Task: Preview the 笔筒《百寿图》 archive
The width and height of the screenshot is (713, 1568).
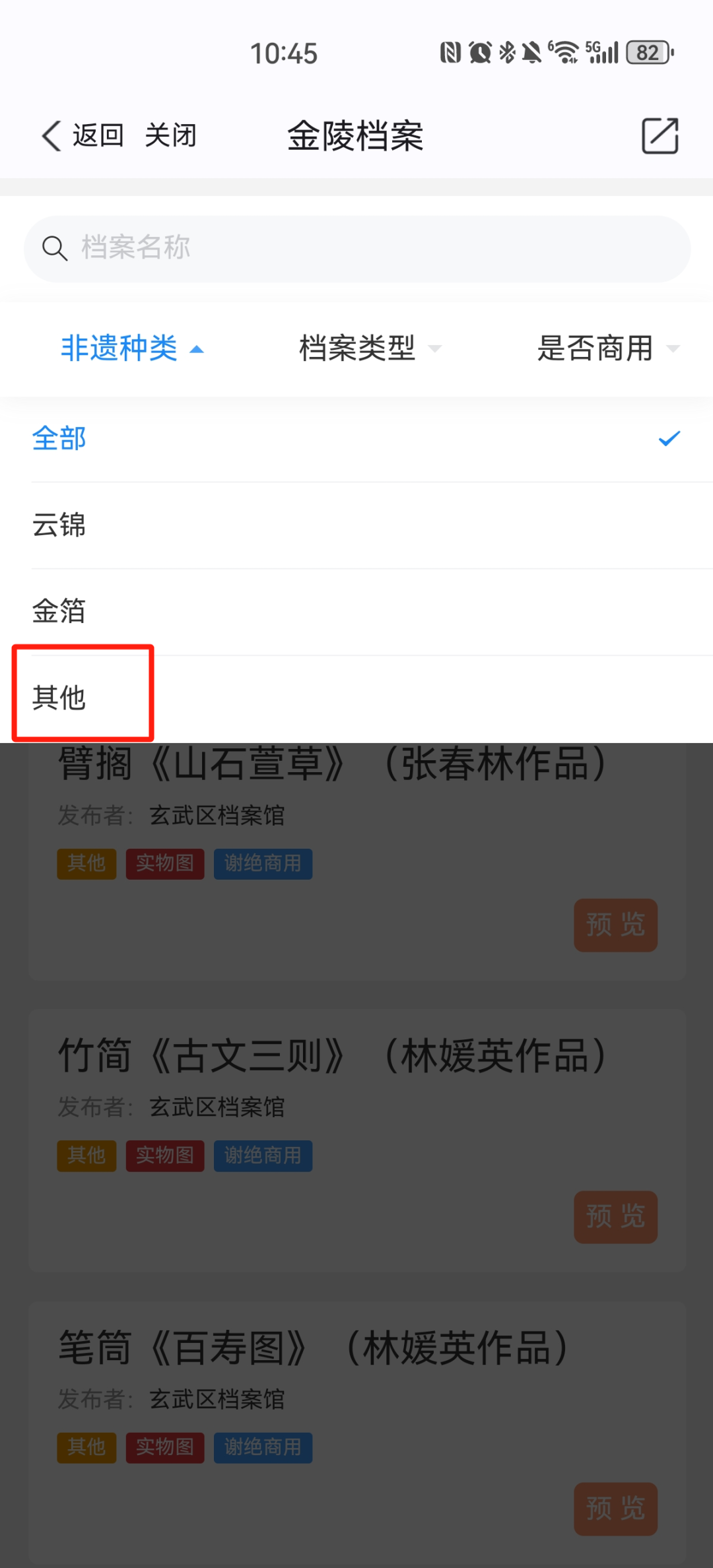Action: pyautogui.click(x=615, y=1509)
